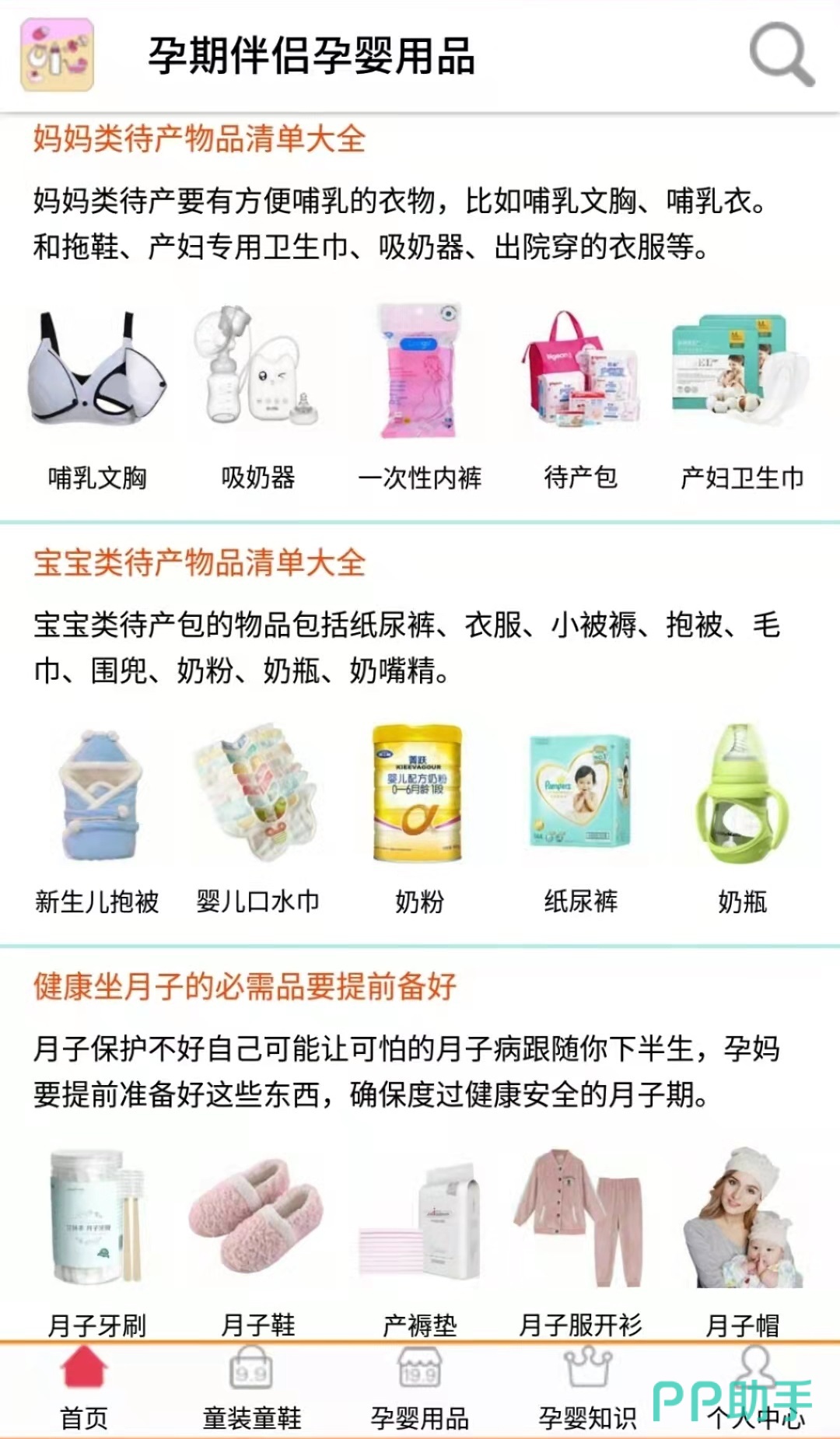Open the 个人中心 tab
The width and height of the screenshot is (840, 1439).
click(756, 1391)
